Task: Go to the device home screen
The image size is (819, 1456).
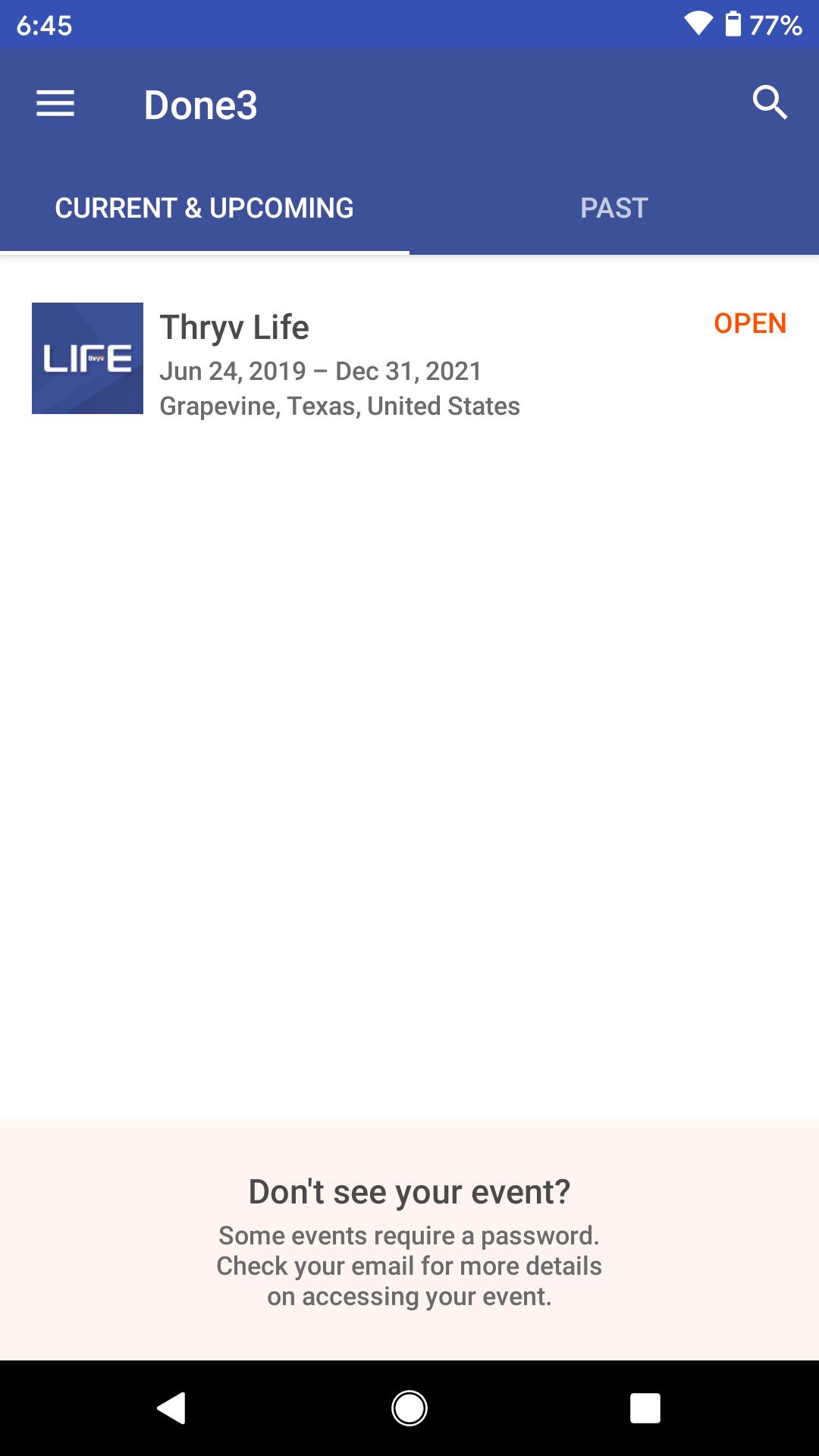Action: pyautogui.click(x=409, y=1408)
